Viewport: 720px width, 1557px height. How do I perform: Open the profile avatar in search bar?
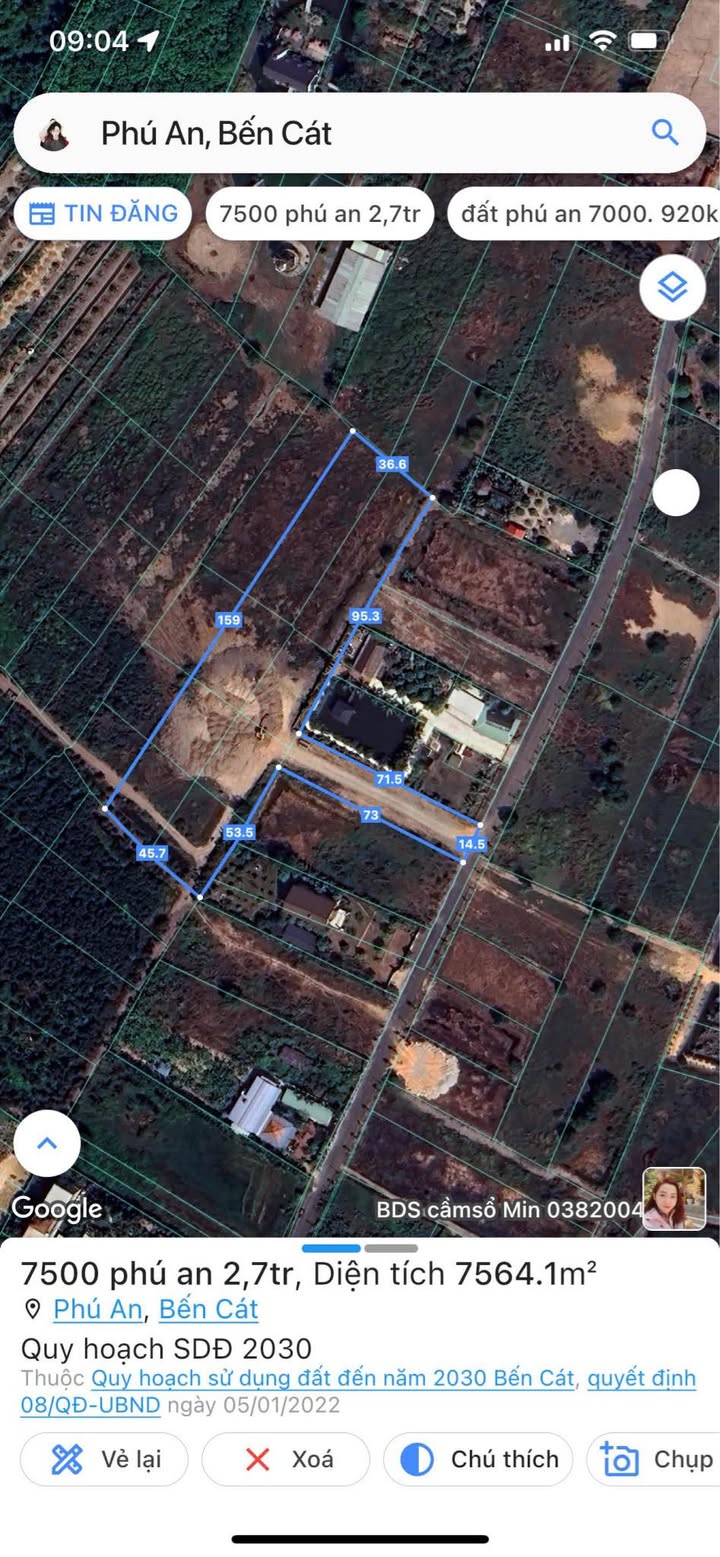point(55,133)
